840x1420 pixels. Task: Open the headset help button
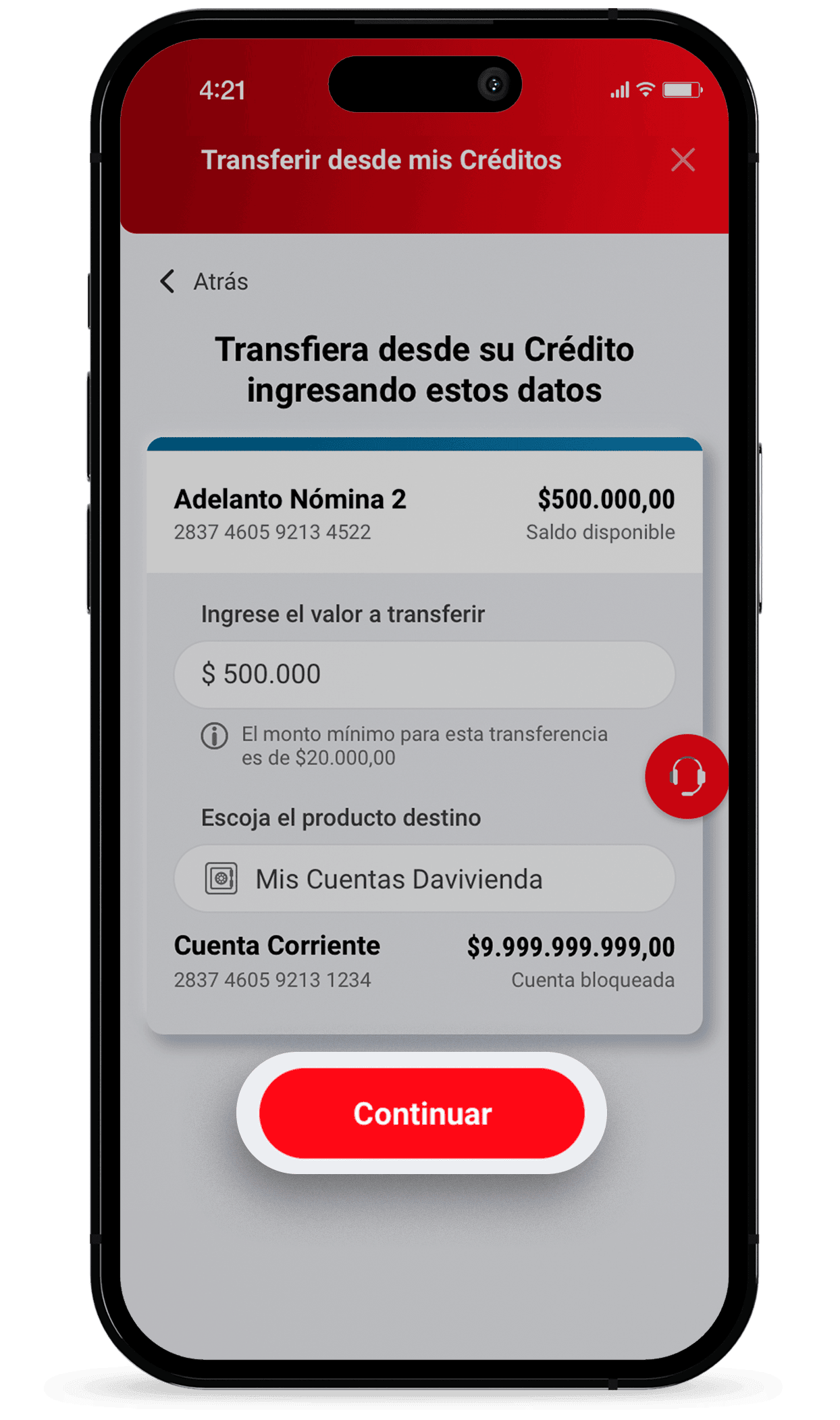point(686,776)
